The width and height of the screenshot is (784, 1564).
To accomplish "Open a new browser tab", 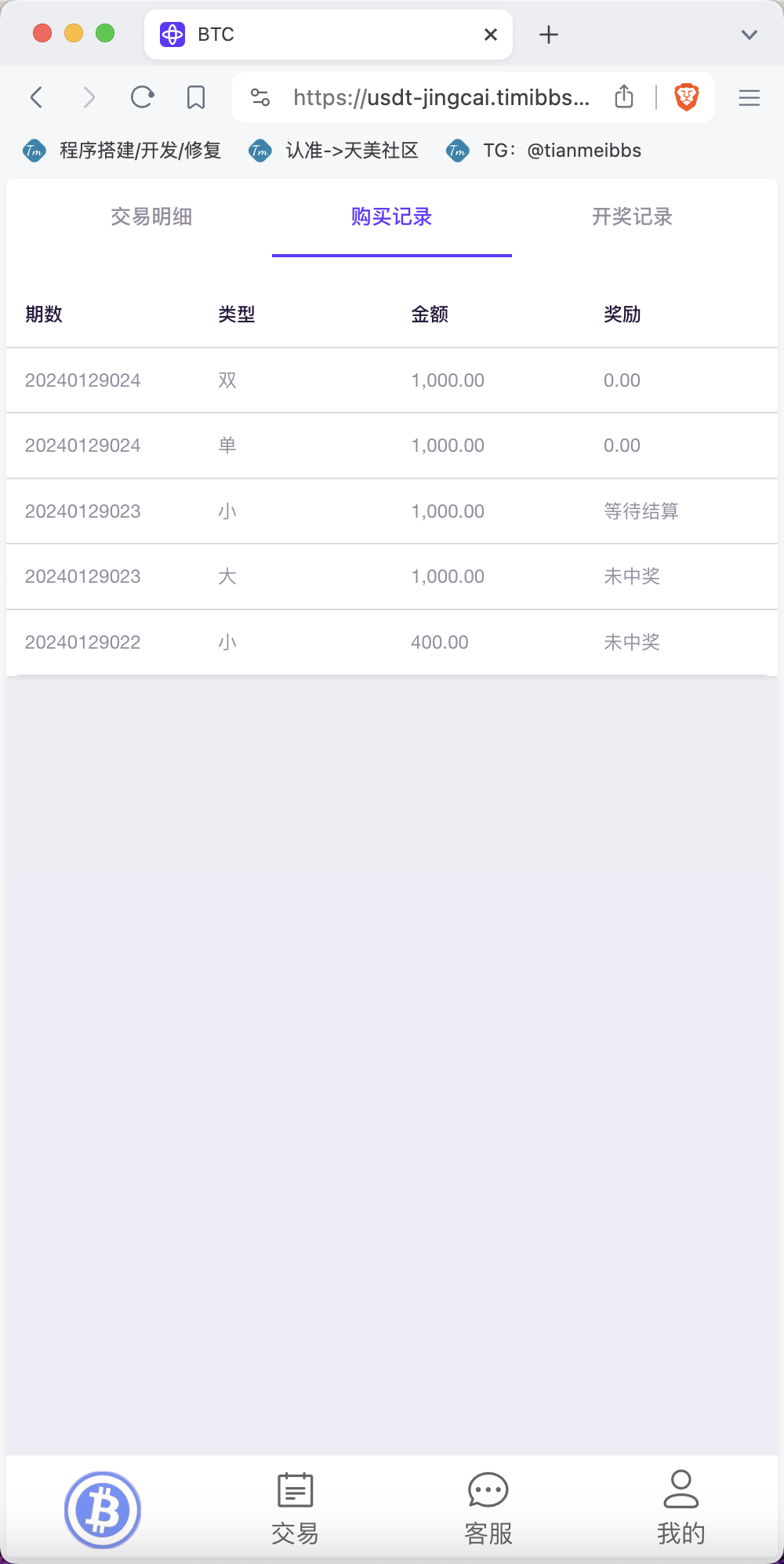I will 549,35.
